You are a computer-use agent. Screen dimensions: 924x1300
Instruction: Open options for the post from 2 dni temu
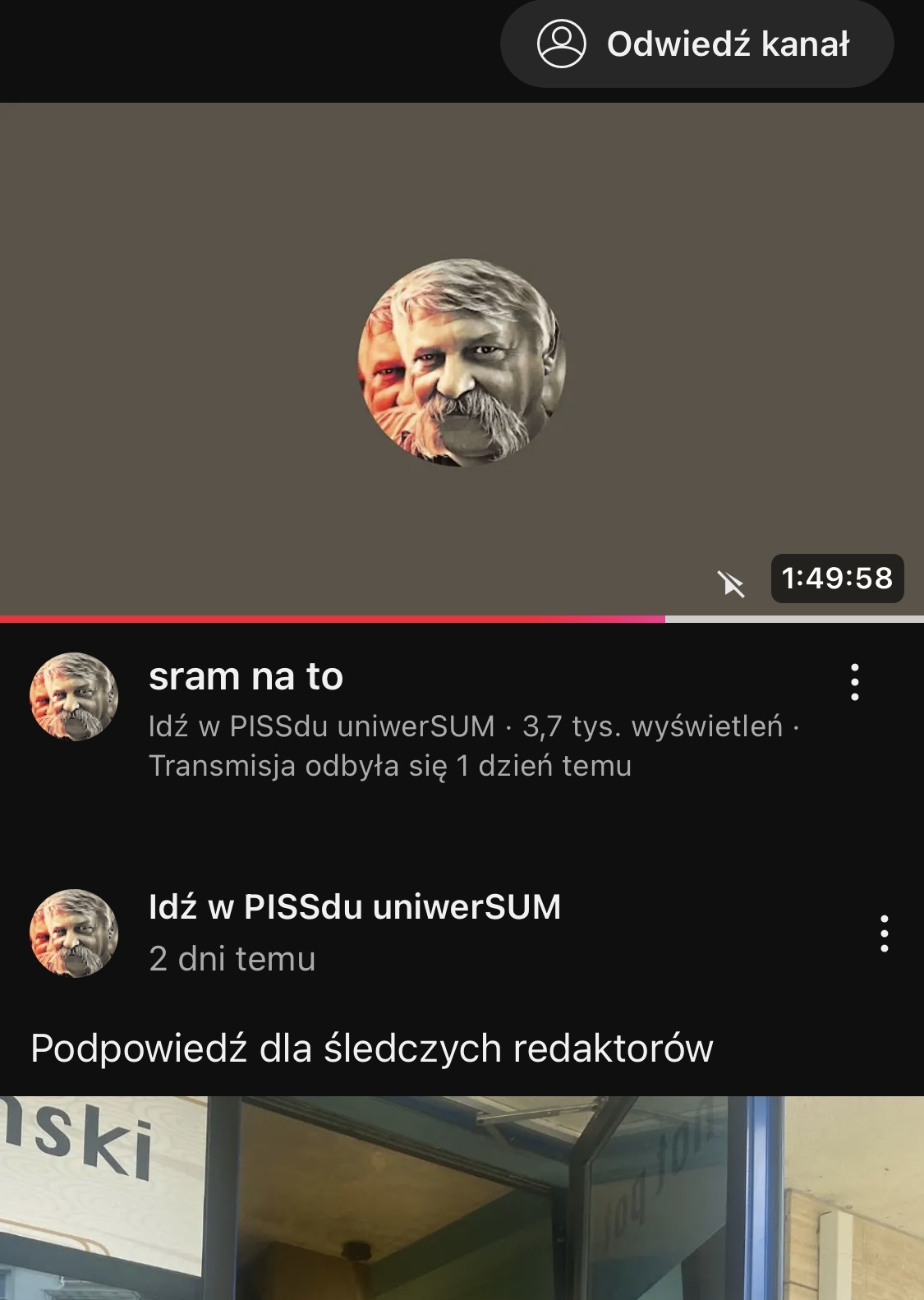(x=884, y=934)
